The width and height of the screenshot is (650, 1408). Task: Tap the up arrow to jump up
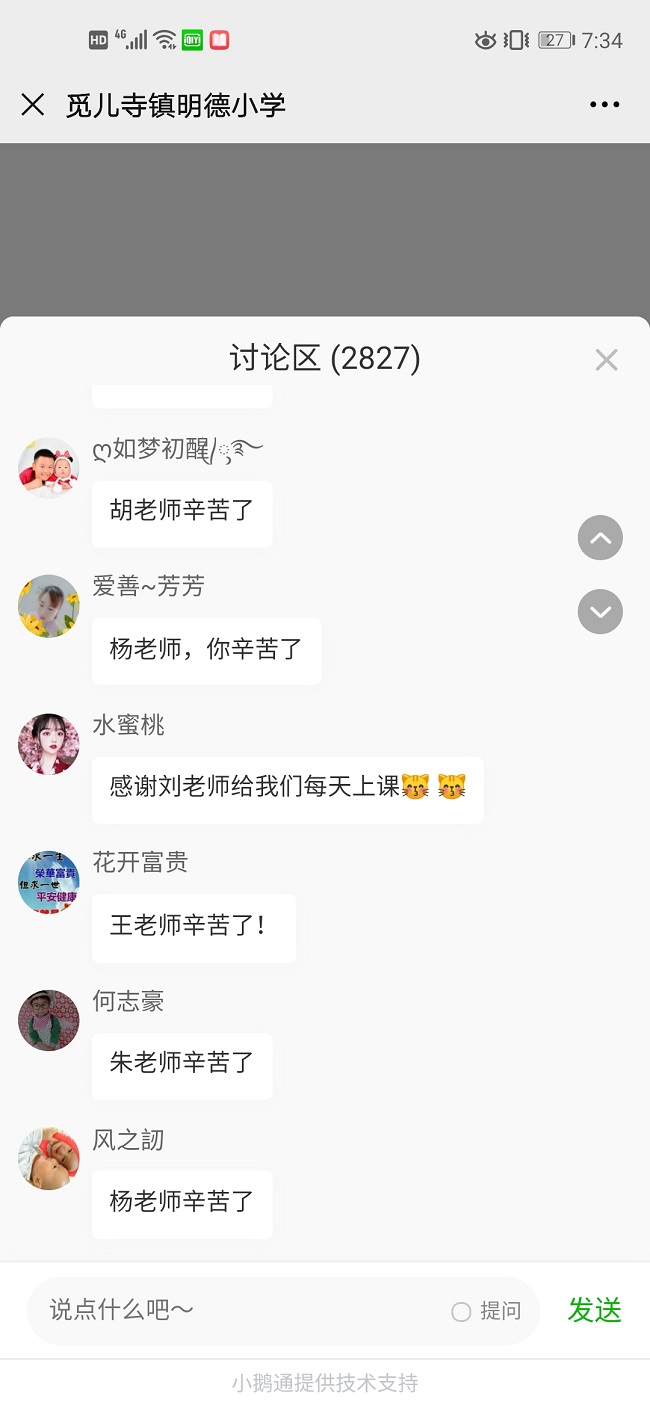[600, 538]
